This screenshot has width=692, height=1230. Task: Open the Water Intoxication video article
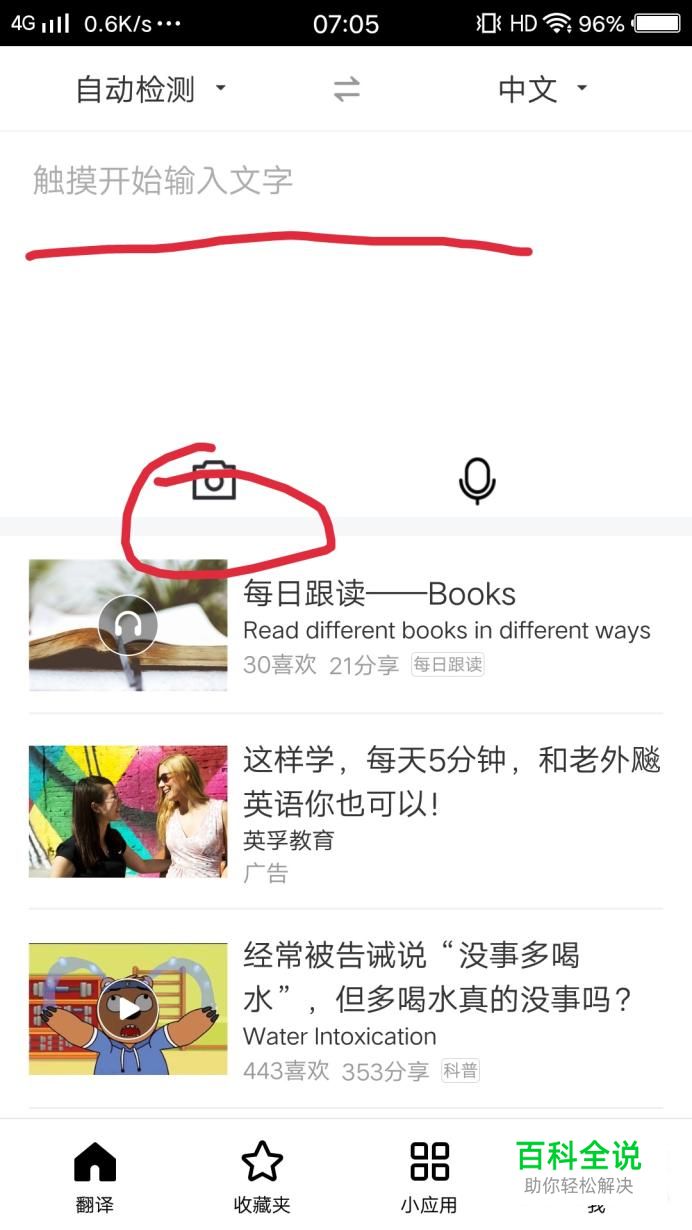pyautogui.click(x=345, y=1010)
